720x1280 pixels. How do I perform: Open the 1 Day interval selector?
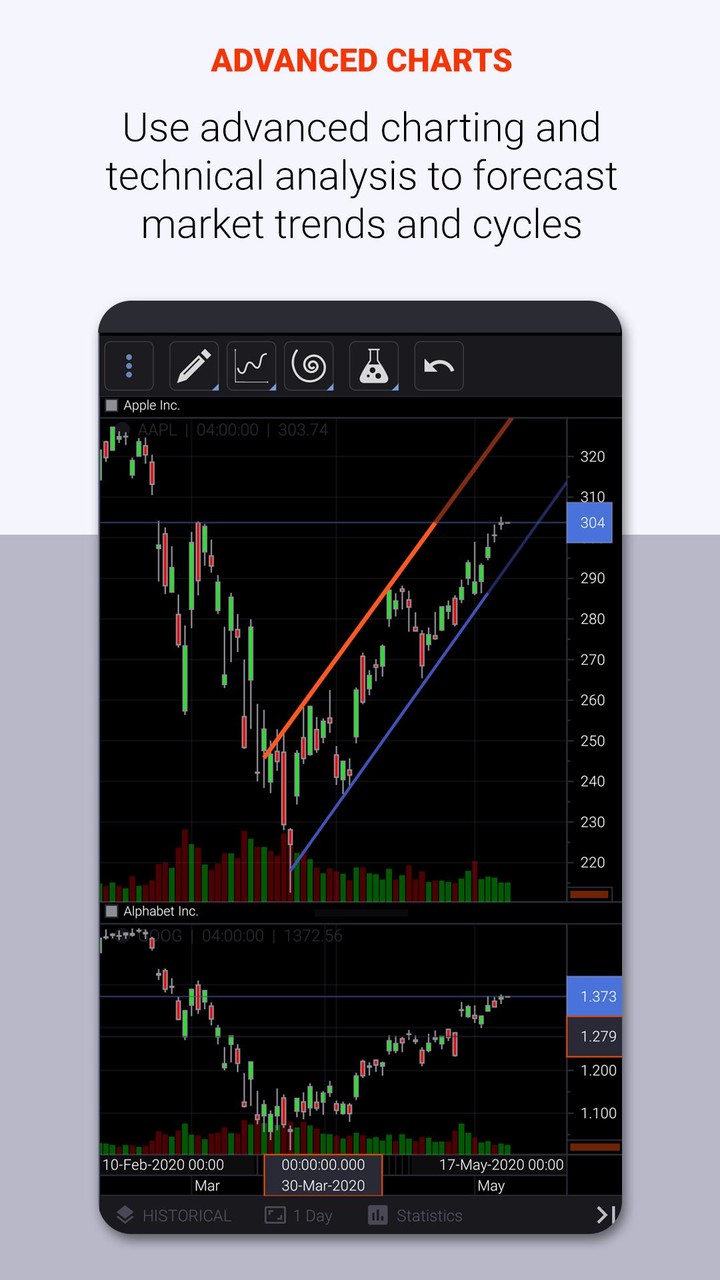click(297, 1215)
